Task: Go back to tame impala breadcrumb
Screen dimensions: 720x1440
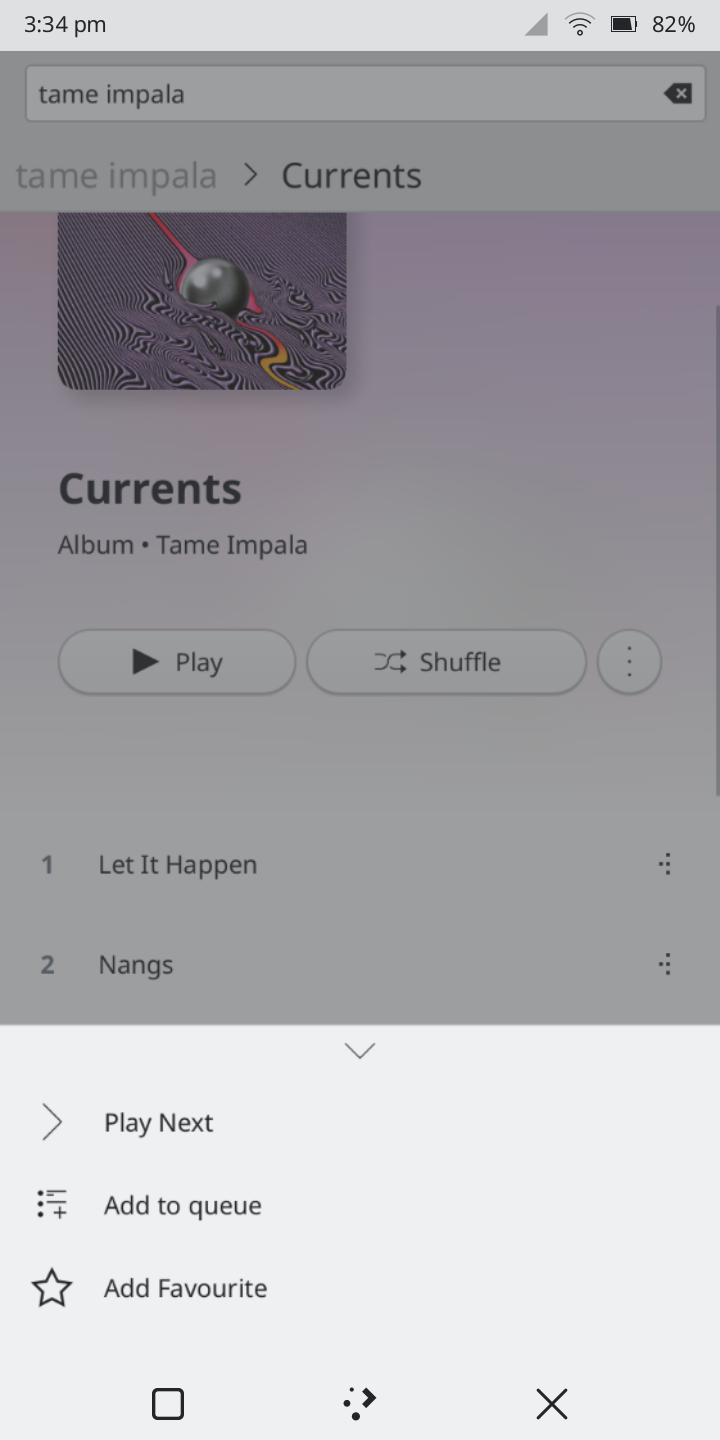Action: click(116, 176)
